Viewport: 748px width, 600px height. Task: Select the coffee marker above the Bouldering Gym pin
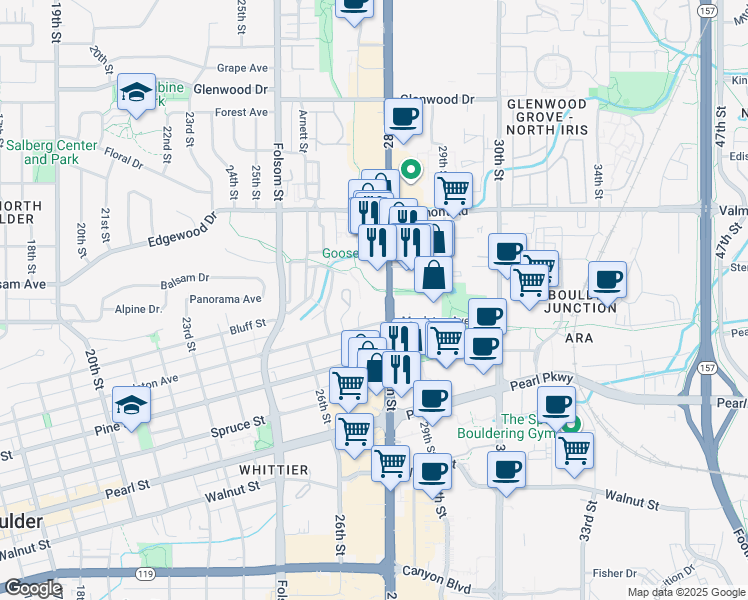tap(556, 405)
